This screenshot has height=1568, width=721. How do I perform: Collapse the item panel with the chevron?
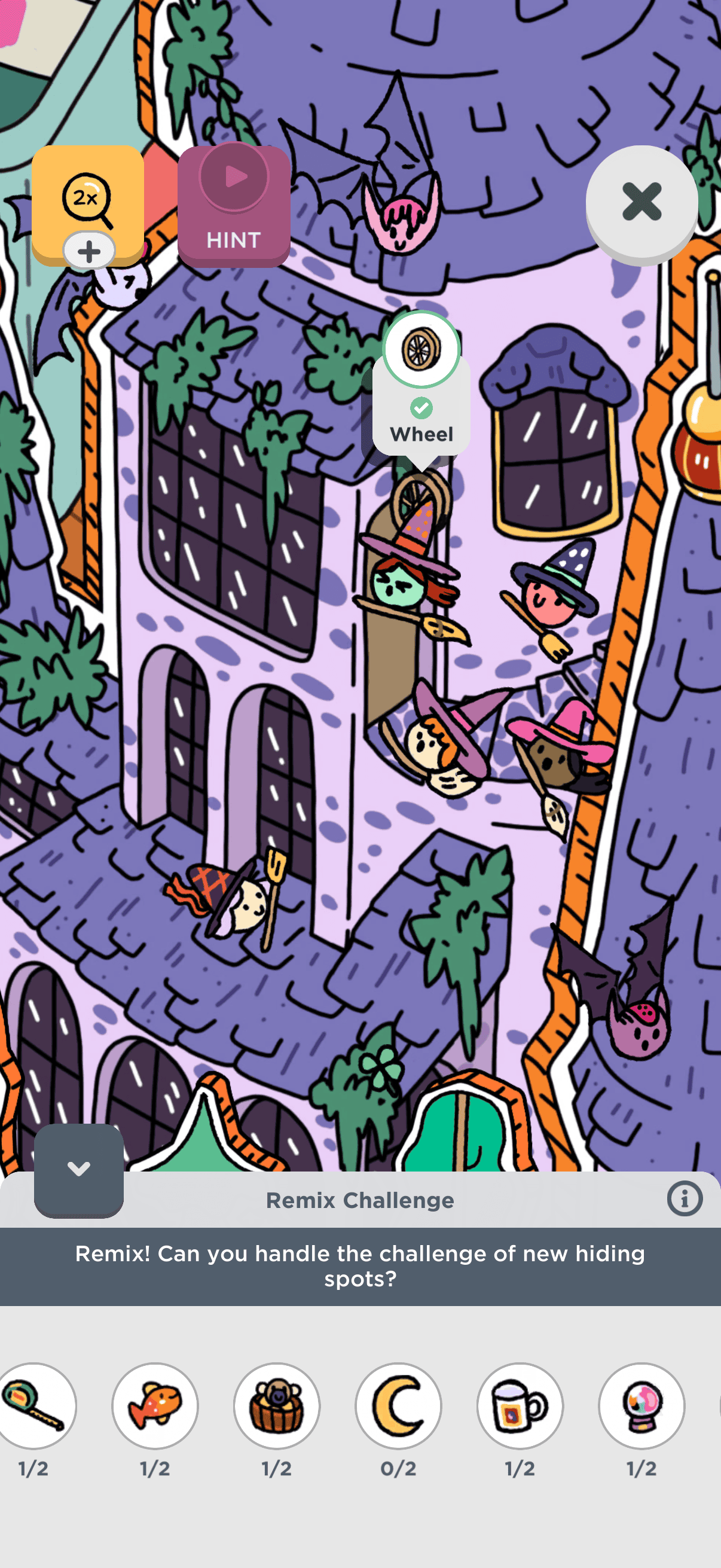78,1169
